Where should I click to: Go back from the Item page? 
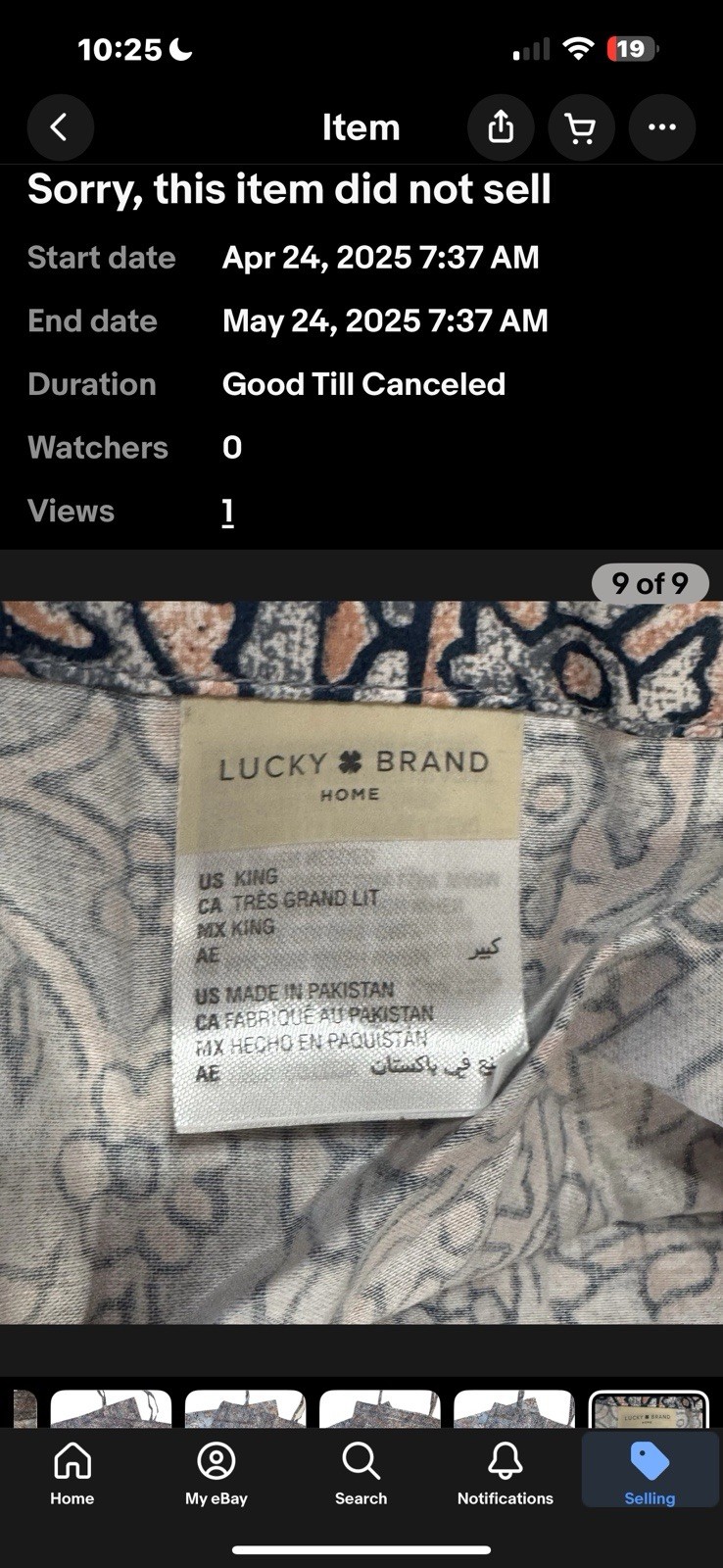click(x=60, y=127)
